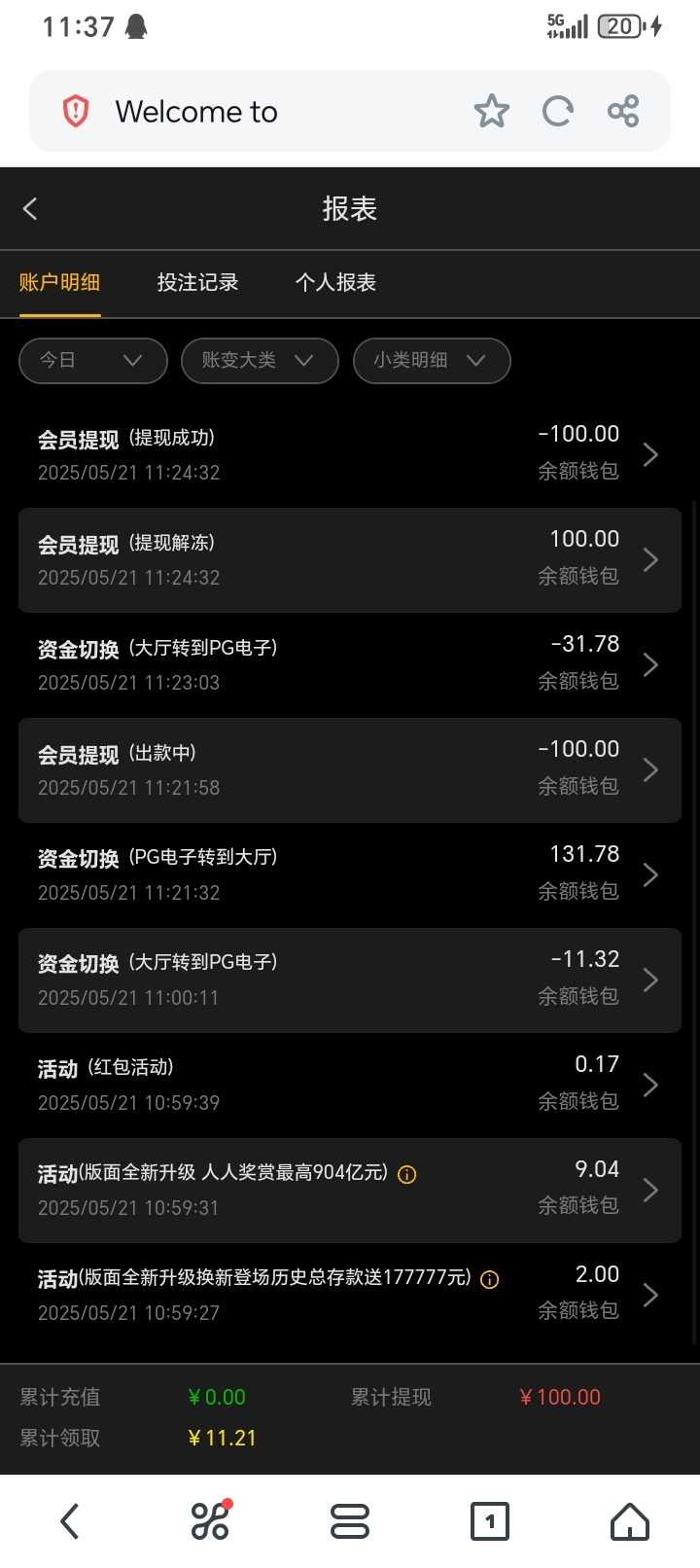700x1568 pixels.
Task: Share this page from the address bar
Action: pyautogui.click(x=623, y=111)
